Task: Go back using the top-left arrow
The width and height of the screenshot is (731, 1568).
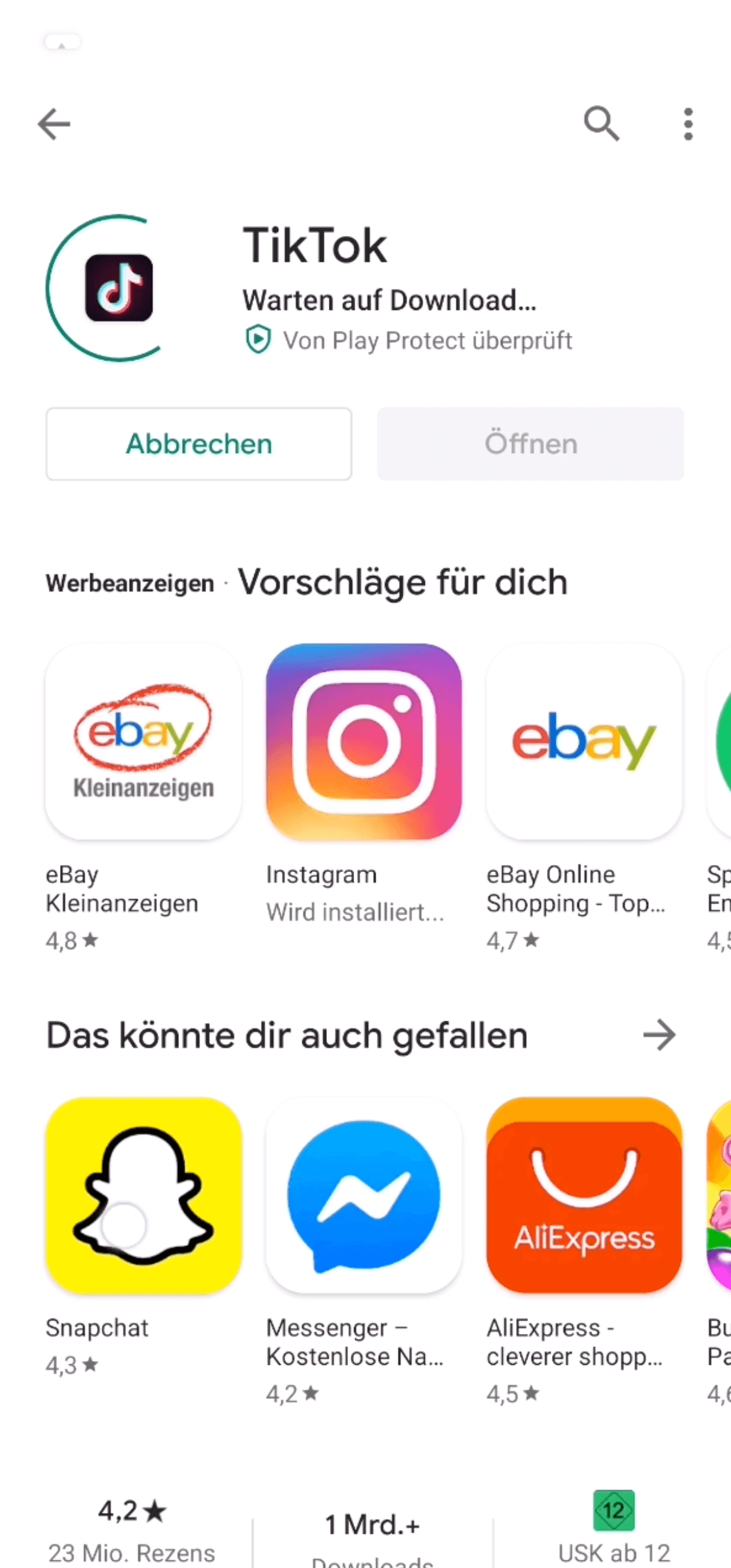Action: [54, 123]
